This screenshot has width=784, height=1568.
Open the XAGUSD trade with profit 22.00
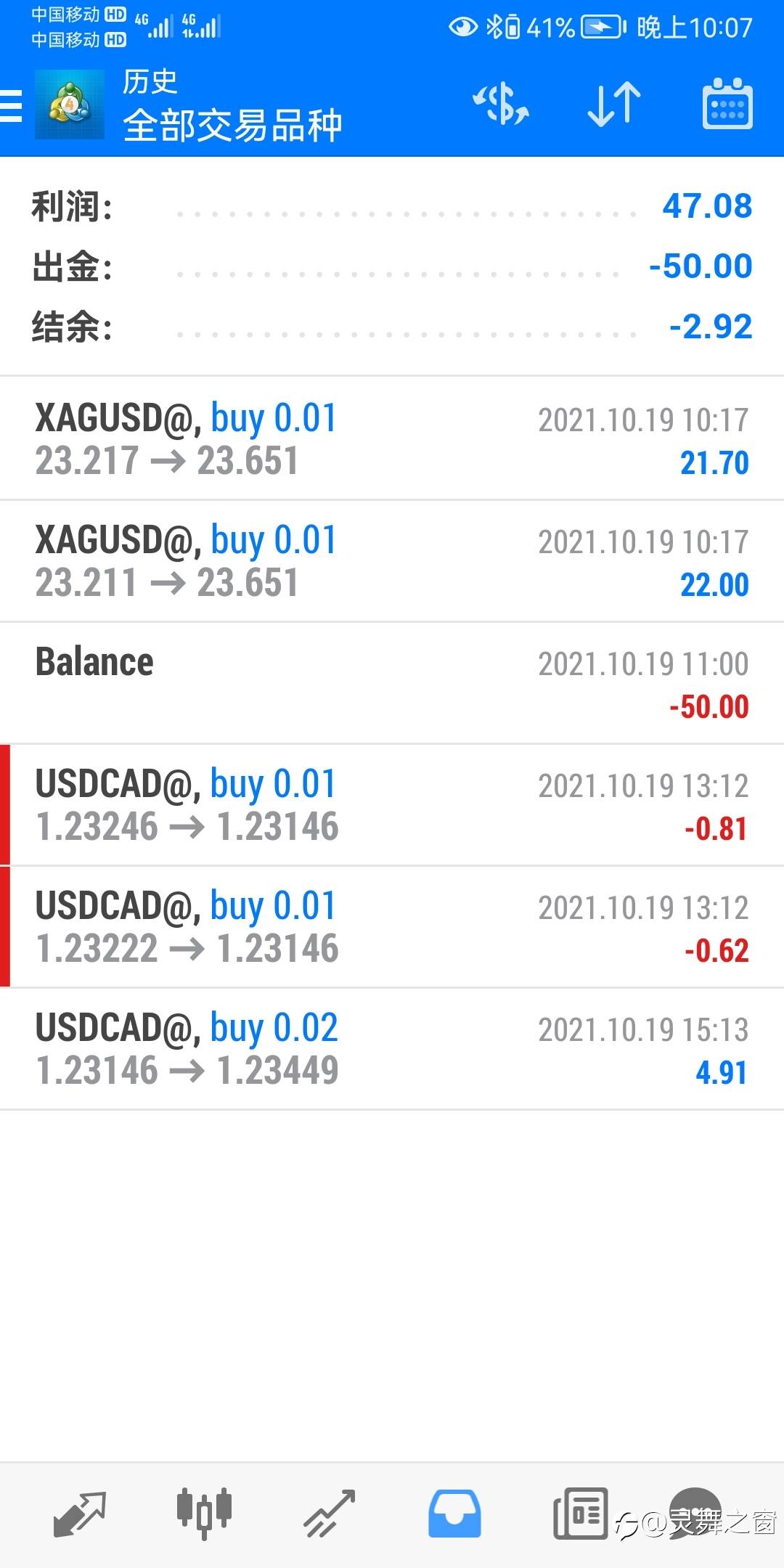(392, 560)
